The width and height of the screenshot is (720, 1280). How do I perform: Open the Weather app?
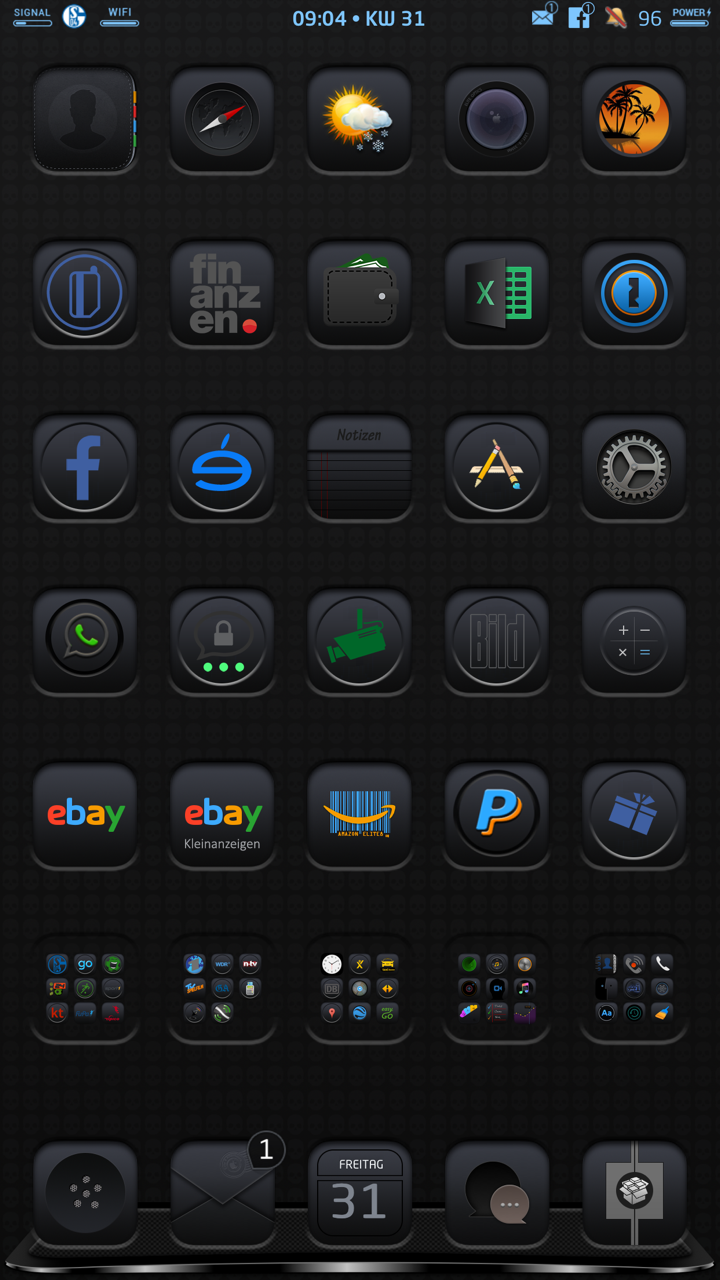click(x=359, y=119)
